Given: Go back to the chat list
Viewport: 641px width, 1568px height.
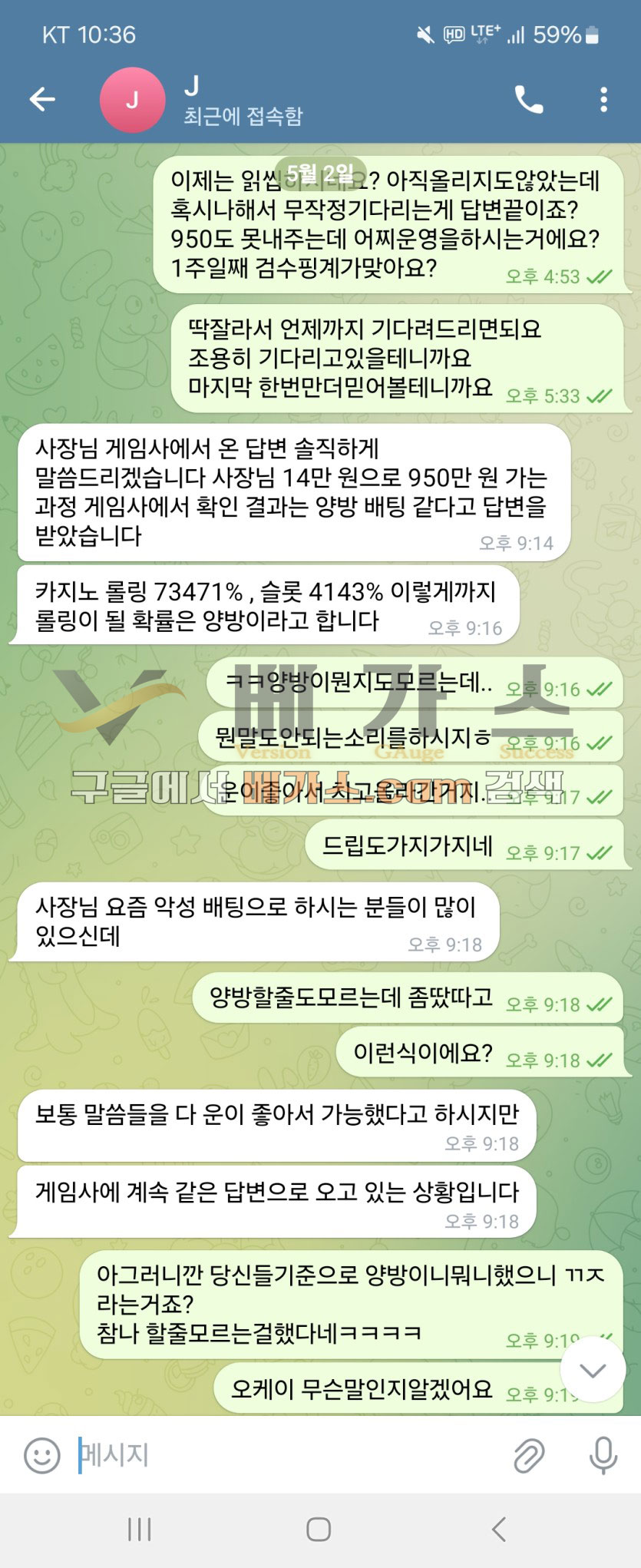Looking at the screenshot, I should click(42, 99).
